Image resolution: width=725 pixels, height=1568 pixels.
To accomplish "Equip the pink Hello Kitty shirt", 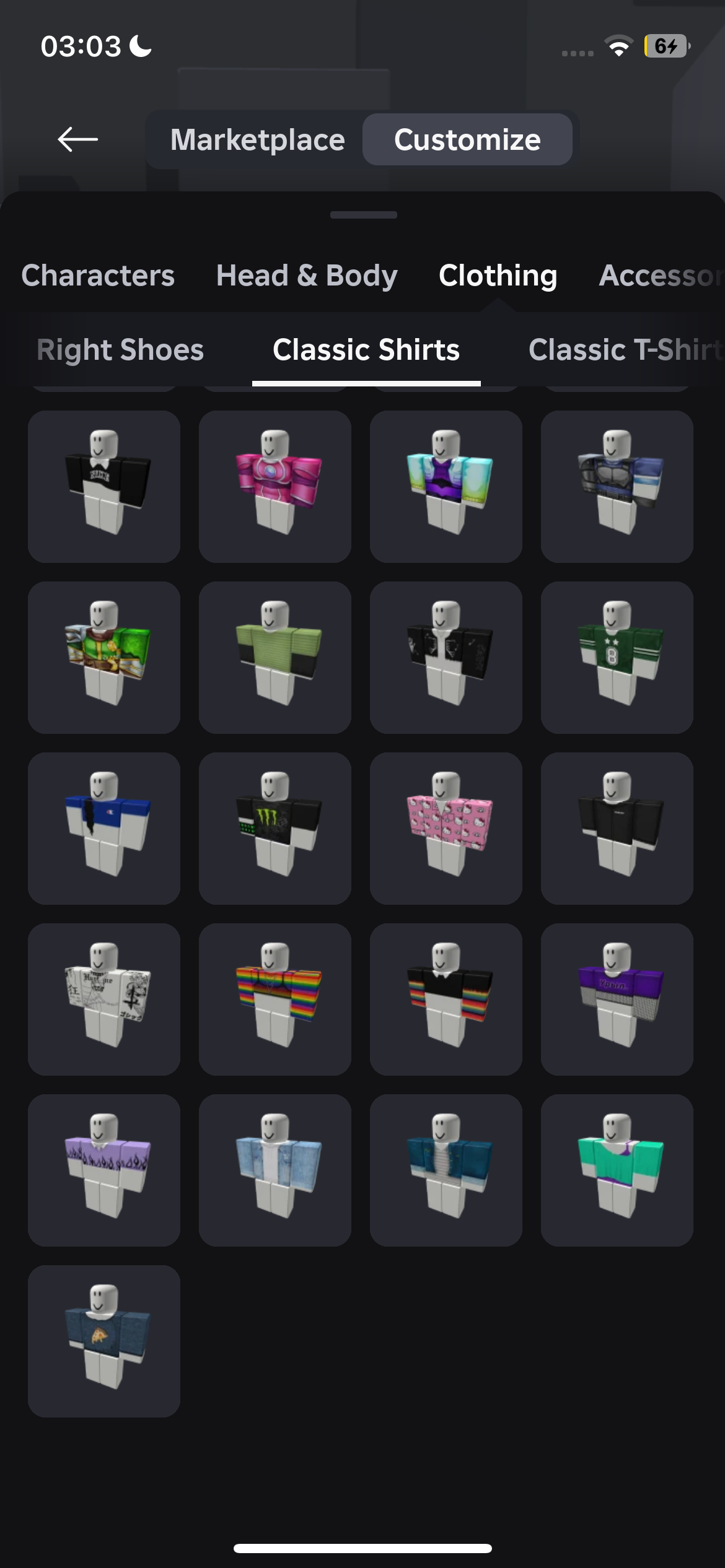I will tap(446, 829).
